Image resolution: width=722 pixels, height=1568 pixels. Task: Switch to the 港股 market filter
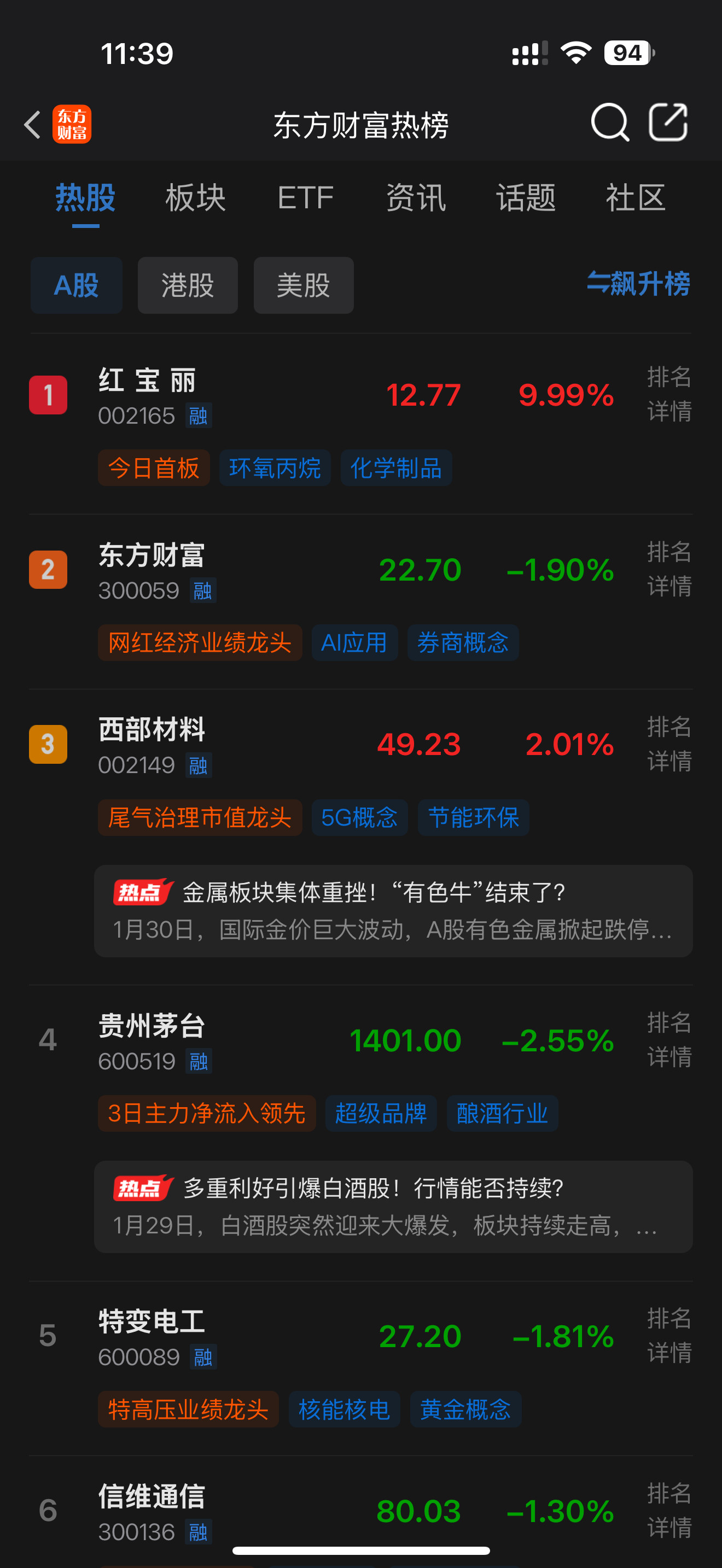tap(188, 285)
